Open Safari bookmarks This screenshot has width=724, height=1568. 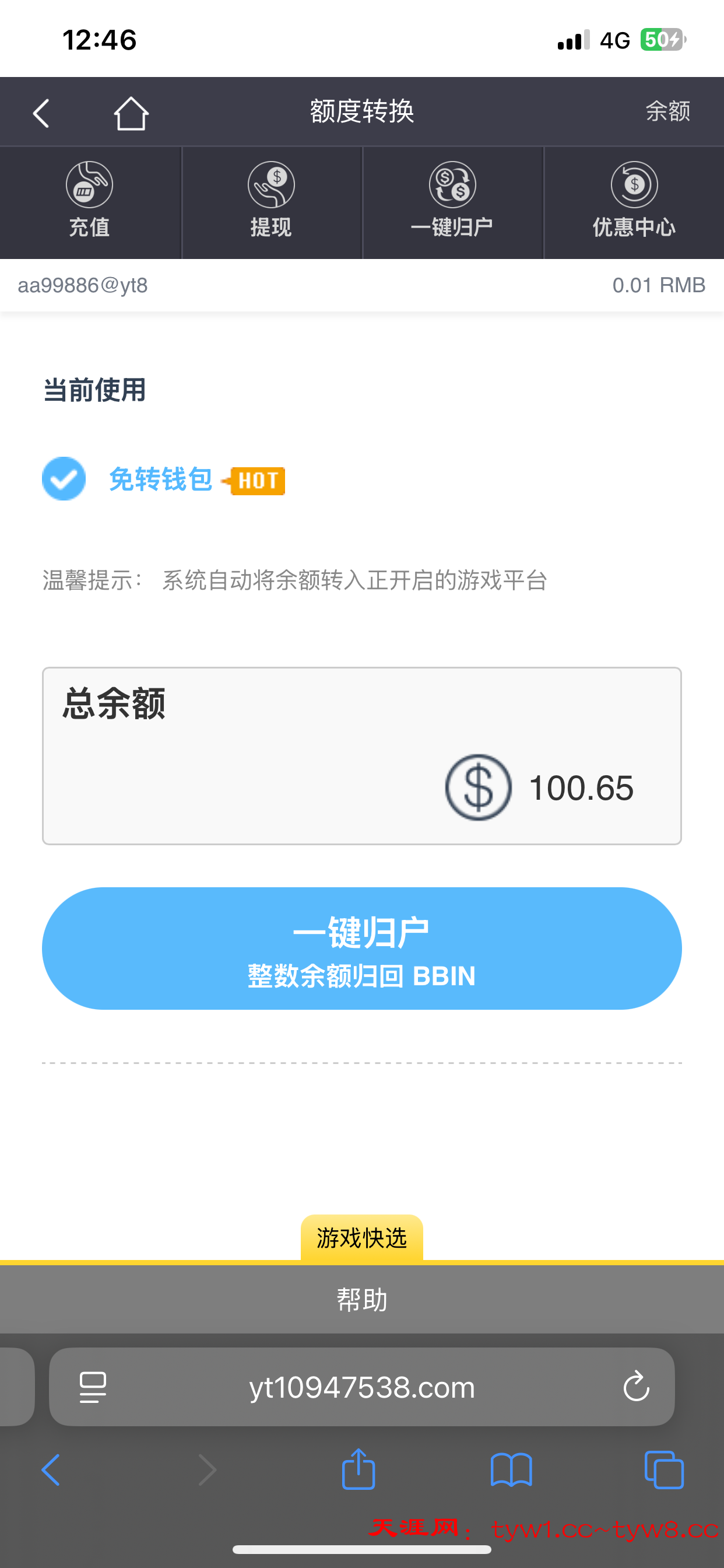coord(511,1469)
